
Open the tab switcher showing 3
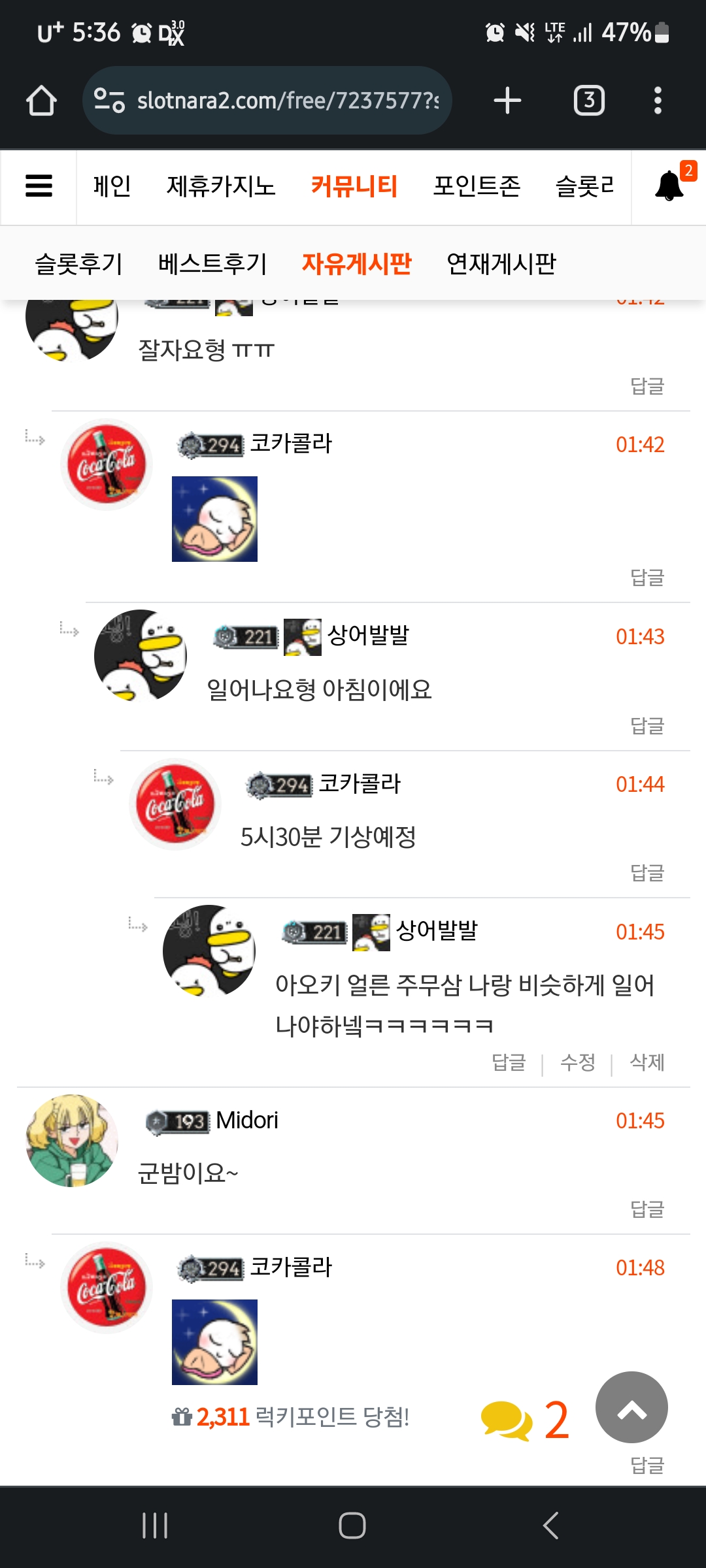(589, 101)
